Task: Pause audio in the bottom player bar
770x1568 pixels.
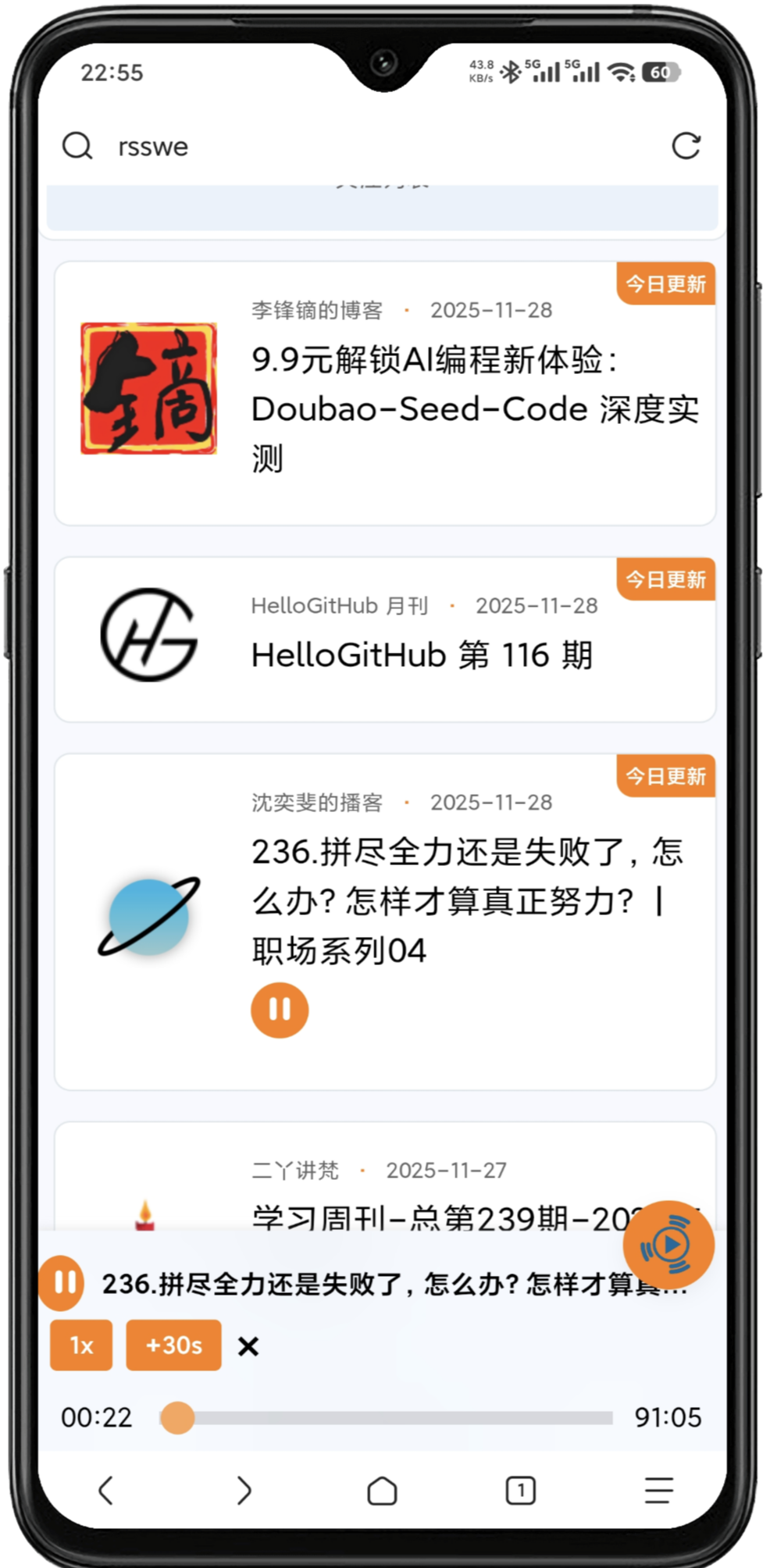Action: [x=62, y=1283]
